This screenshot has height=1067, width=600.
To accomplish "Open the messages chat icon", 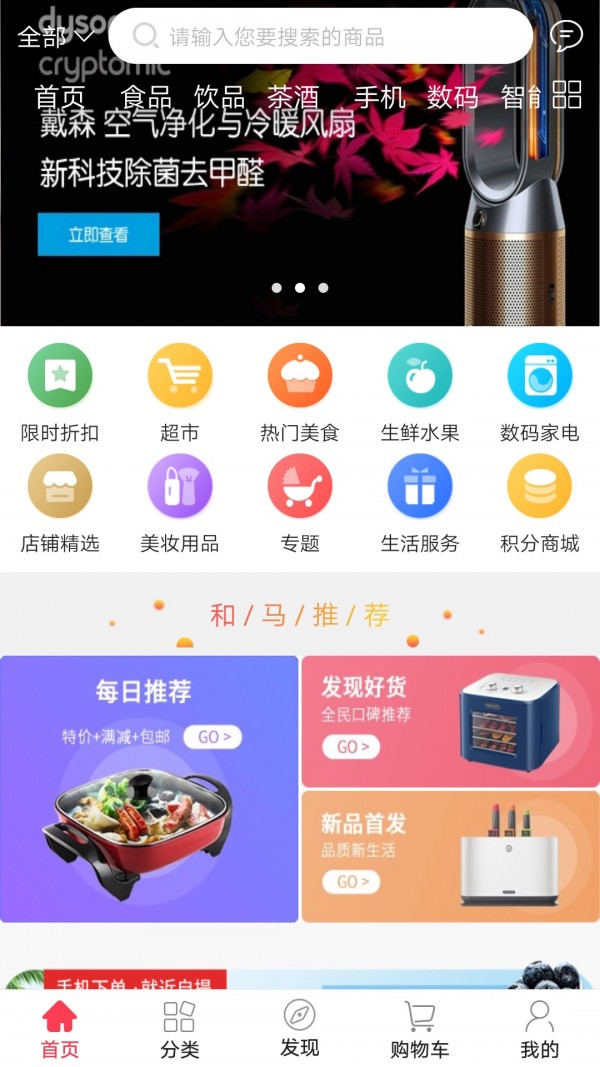I will pos(566,37).
